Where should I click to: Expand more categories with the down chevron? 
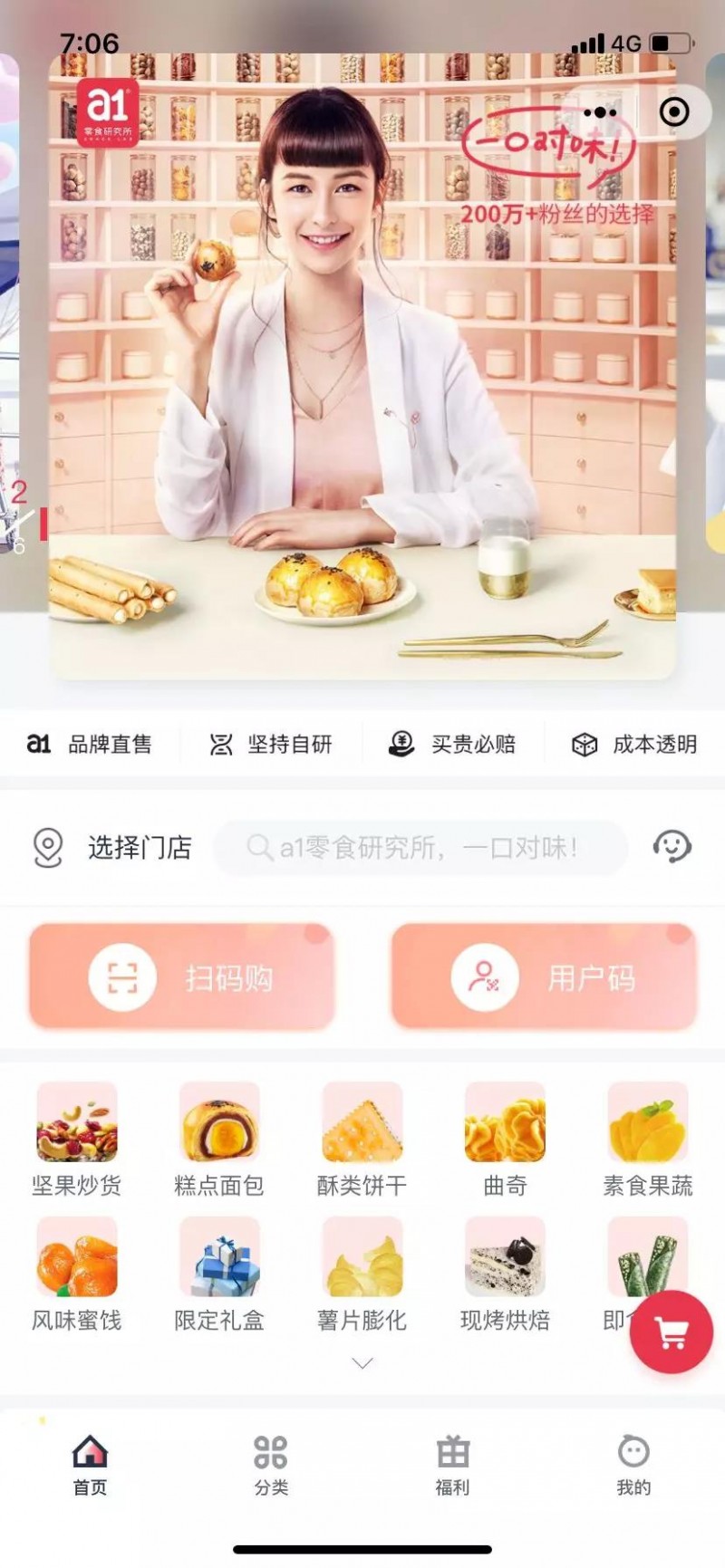coord(362,1363)
